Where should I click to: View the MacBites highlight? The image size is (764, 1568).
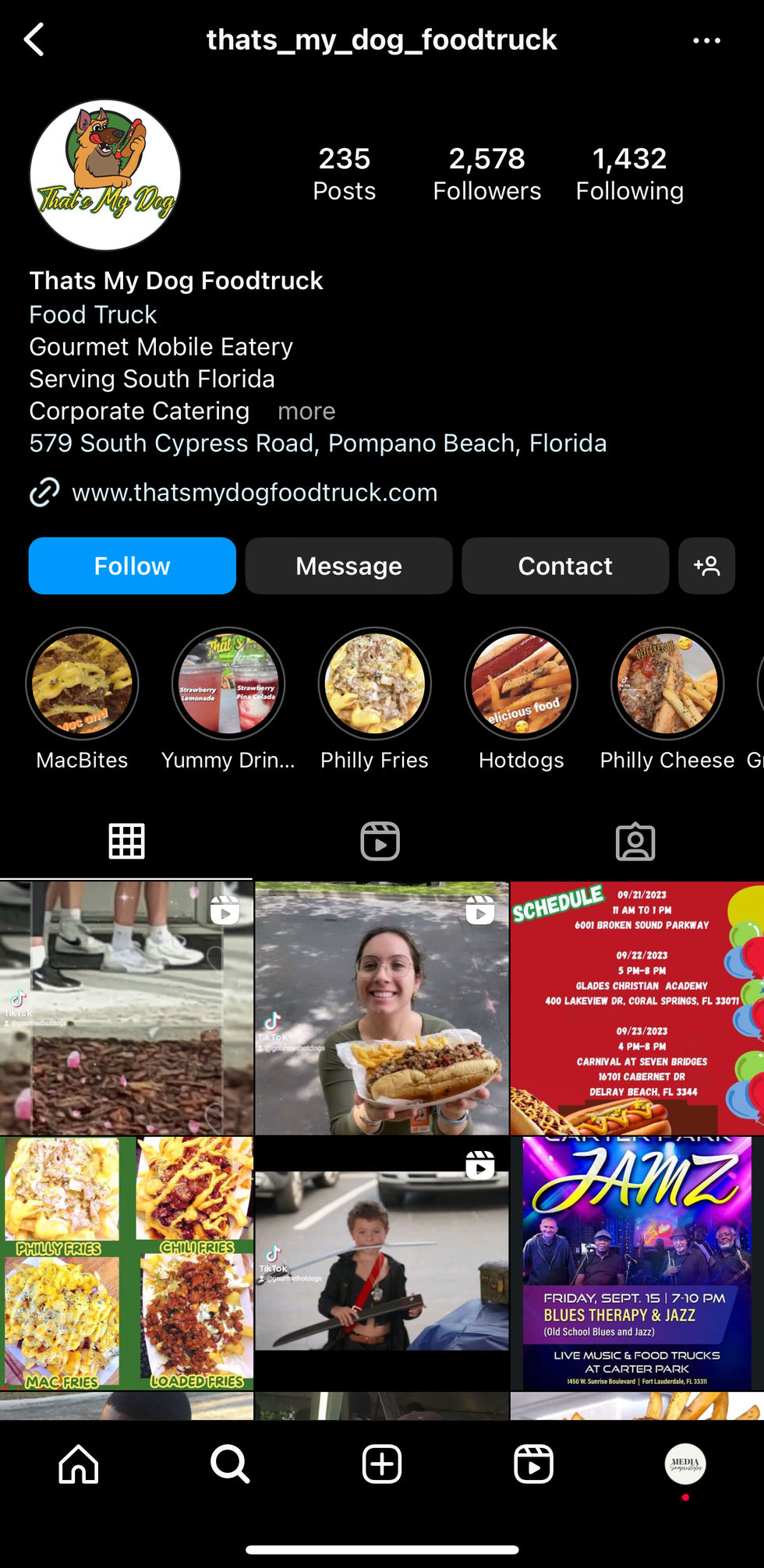[x=82, y=684]
